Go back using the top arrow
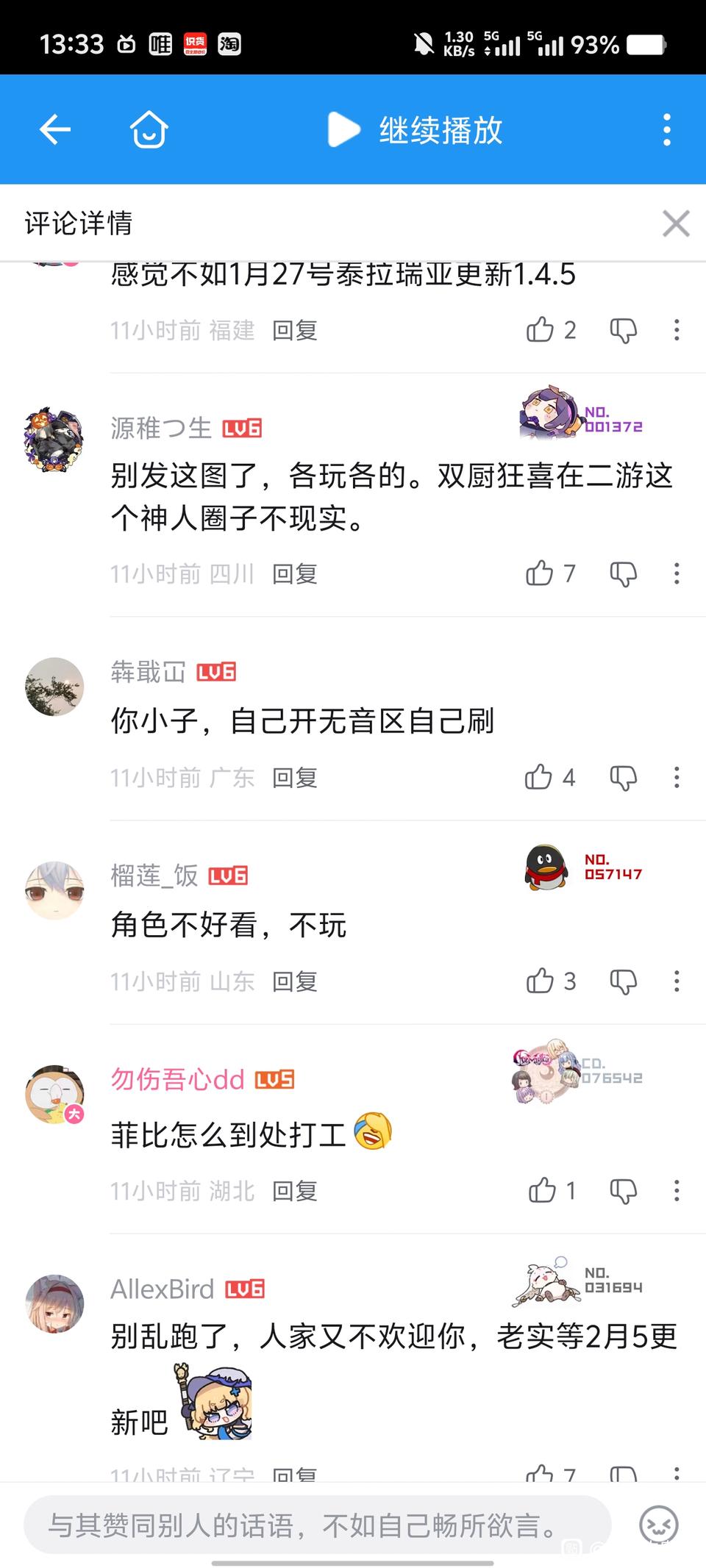The image size is (706, 1568). [54, 130]
